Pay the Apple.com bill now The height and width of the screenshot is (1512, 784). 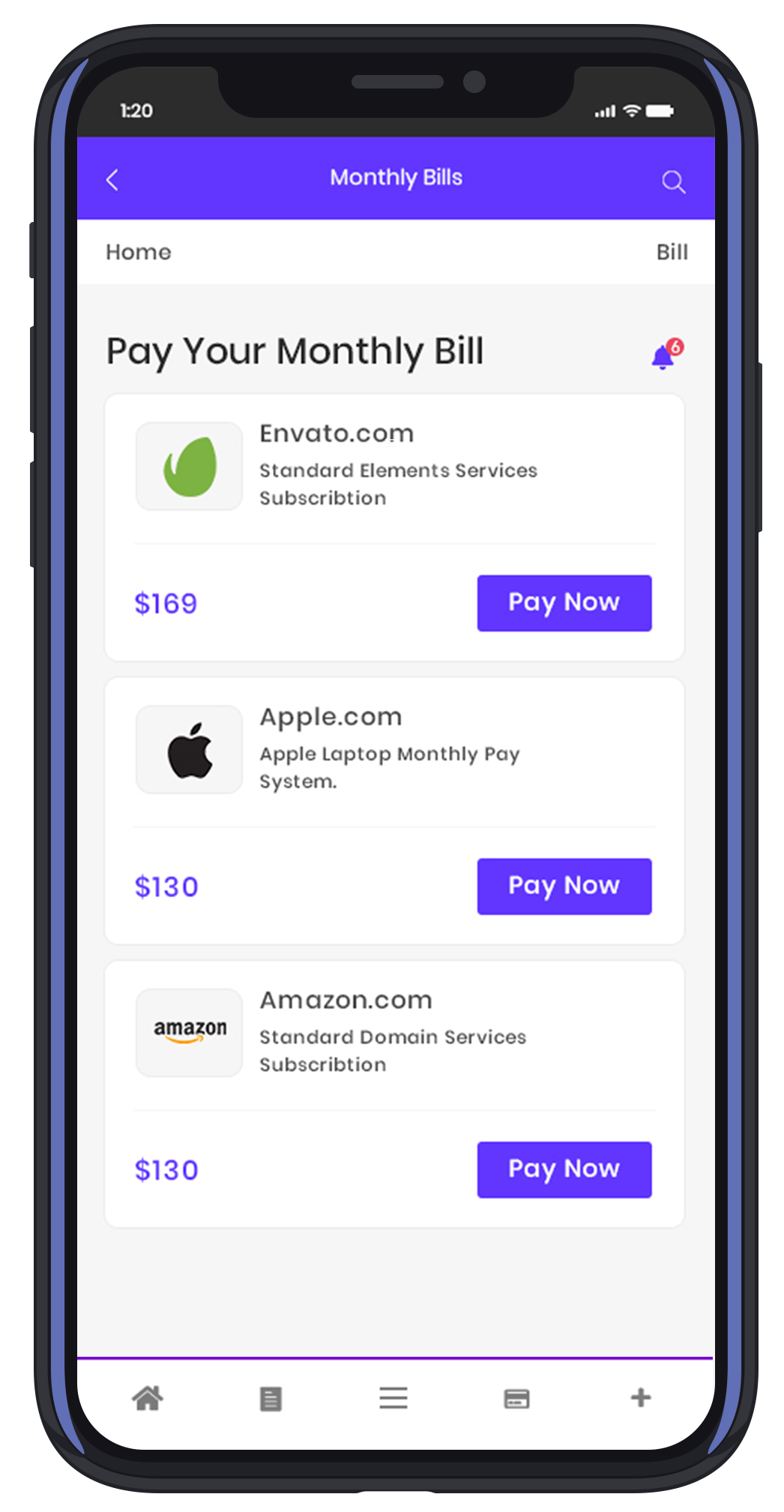point(564,886)
